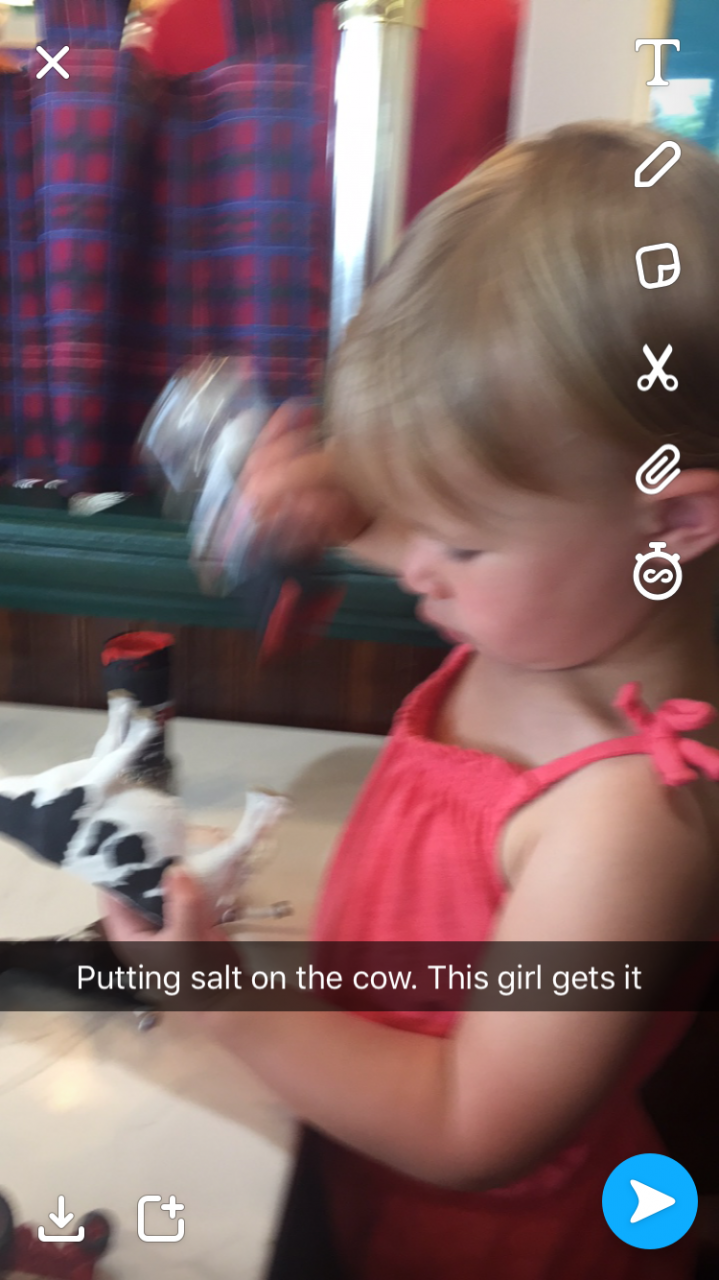This screenshot has height=1280, width=719.
Task: Attach a link with the paperclip
Action: 657,470
